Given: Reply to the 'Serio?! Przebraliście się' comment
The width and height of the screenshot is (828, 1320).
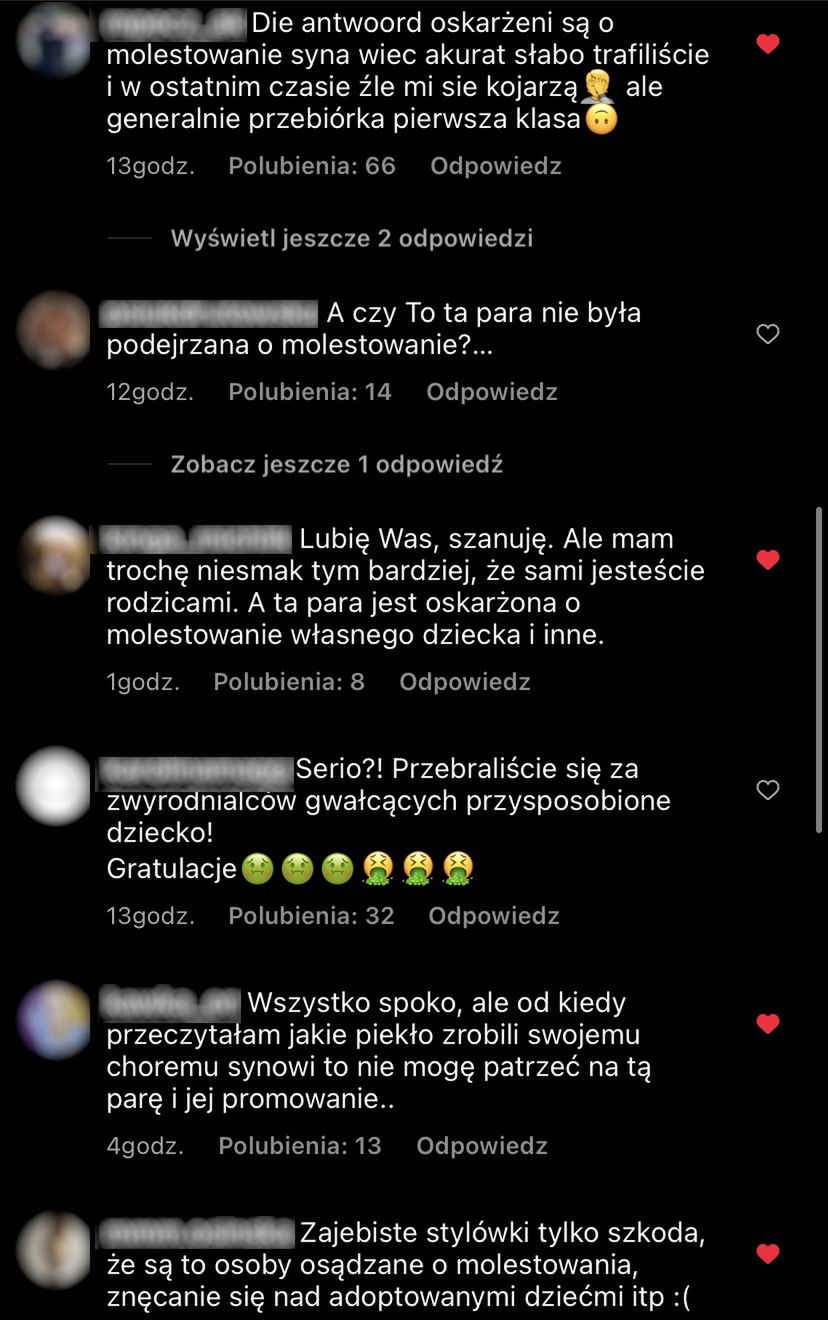Looking at the screenshot, I should tap(493, 916).
